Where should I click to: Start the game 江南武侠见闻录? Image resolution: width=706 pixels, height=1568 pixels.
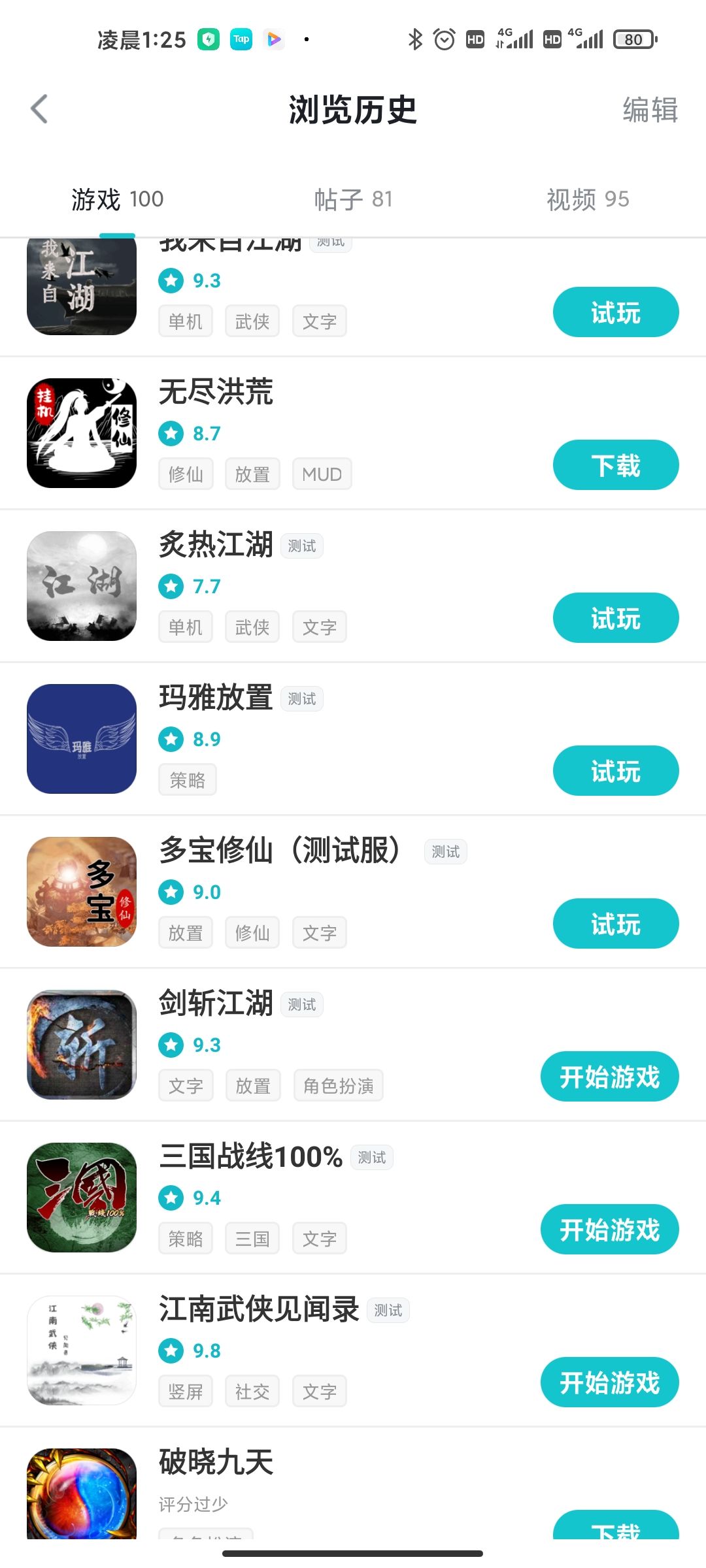tap(609, 1382)
